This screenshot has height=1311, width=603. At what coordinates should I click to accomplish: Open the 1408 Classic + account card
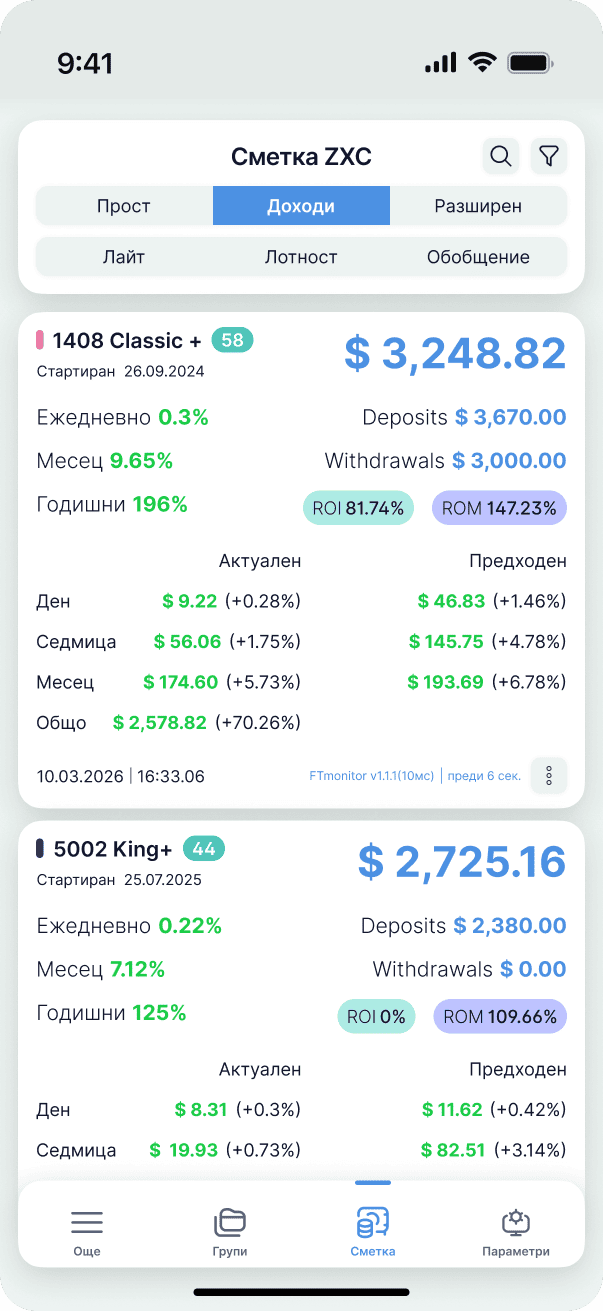click(301, 560)
